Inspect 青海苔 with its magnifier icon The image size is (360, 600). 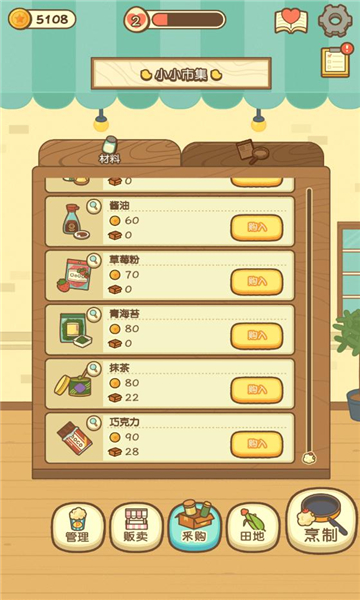93,315
